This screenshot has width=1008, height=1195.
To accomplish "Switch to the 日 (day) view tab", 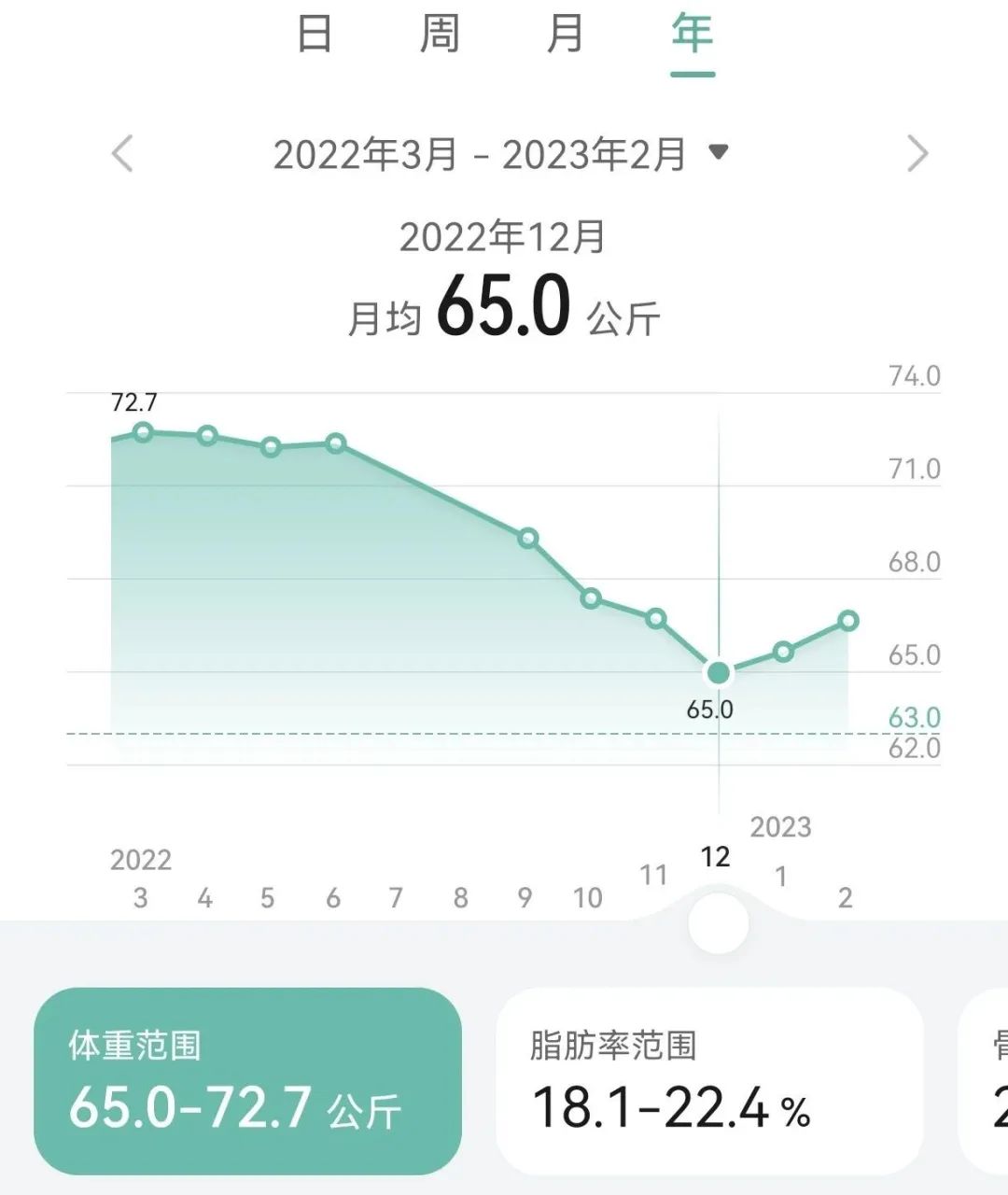I will pos(315,35).
